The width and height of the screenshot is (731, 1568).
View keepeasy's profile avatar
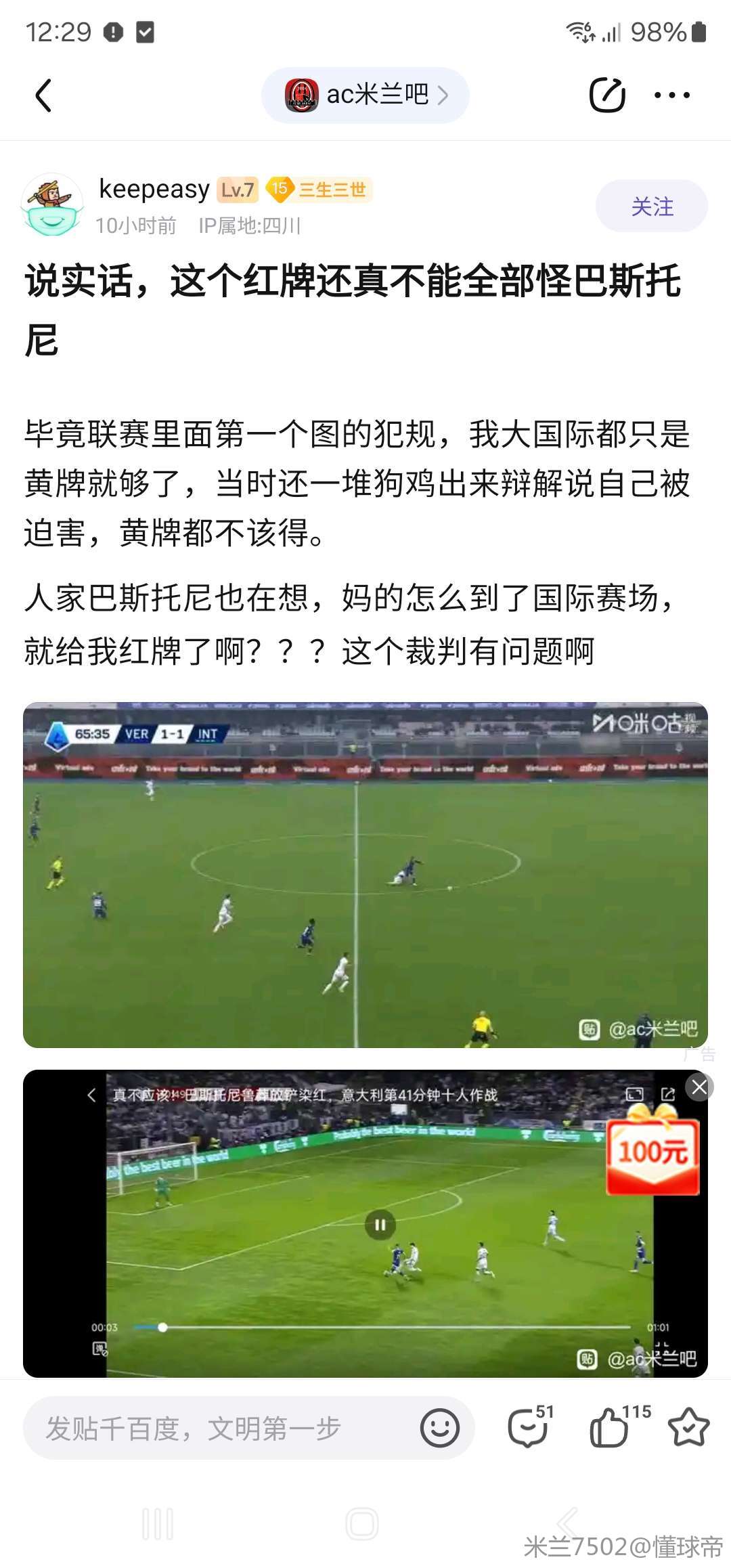pos(52,205)
